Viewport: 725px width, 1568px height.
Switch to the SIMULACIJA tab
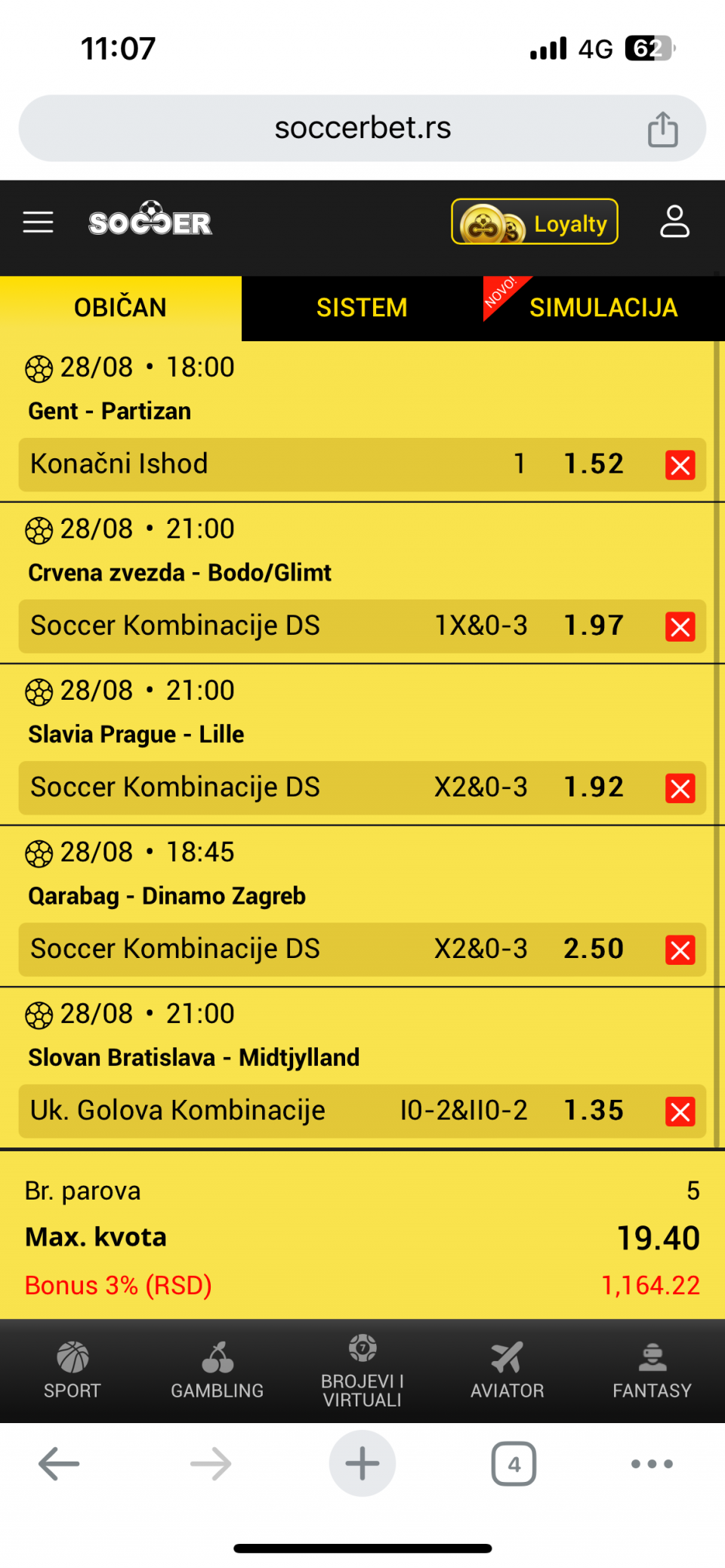click(603, 308)
